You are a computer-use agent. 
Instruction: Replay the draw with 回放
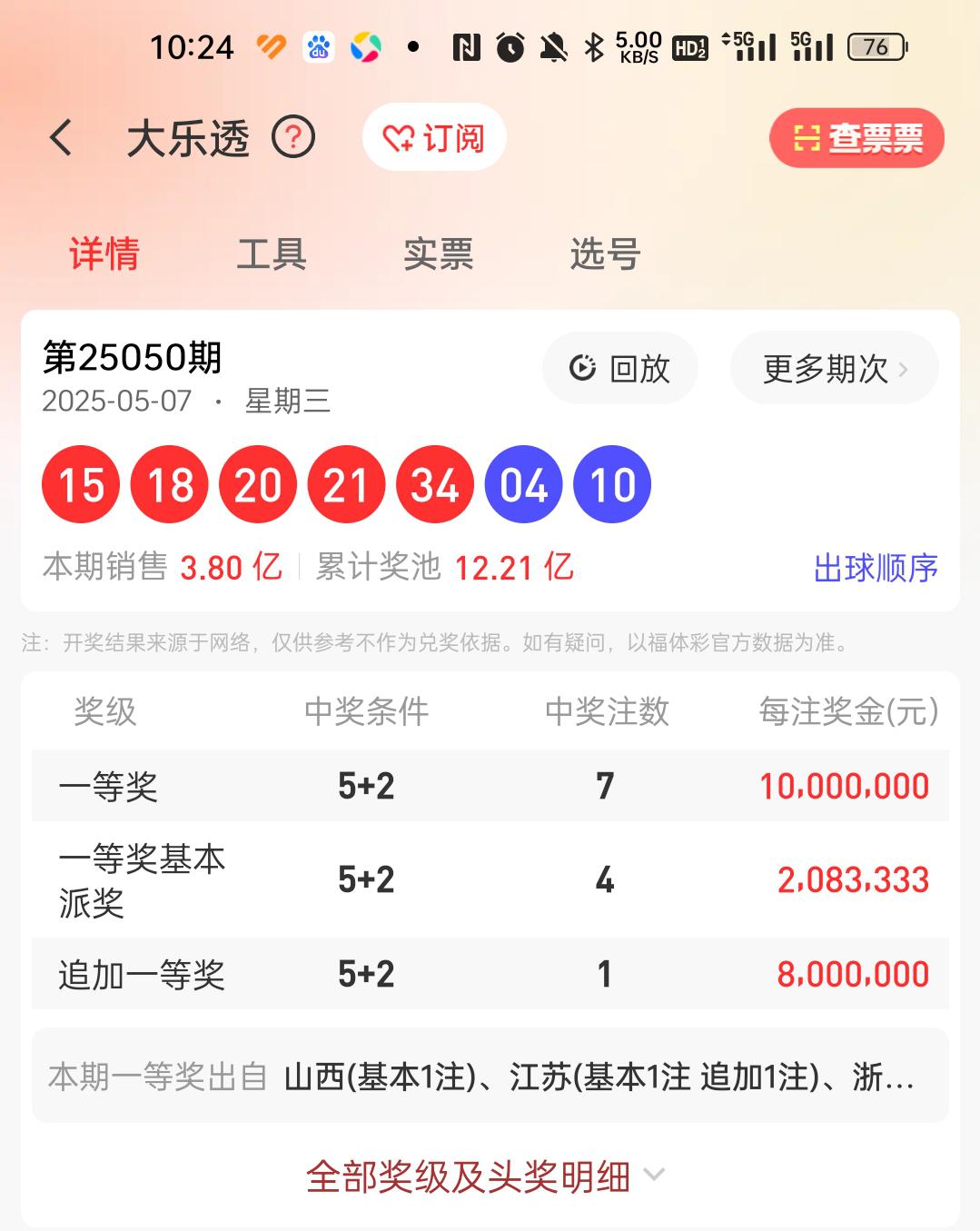[620, 368]
